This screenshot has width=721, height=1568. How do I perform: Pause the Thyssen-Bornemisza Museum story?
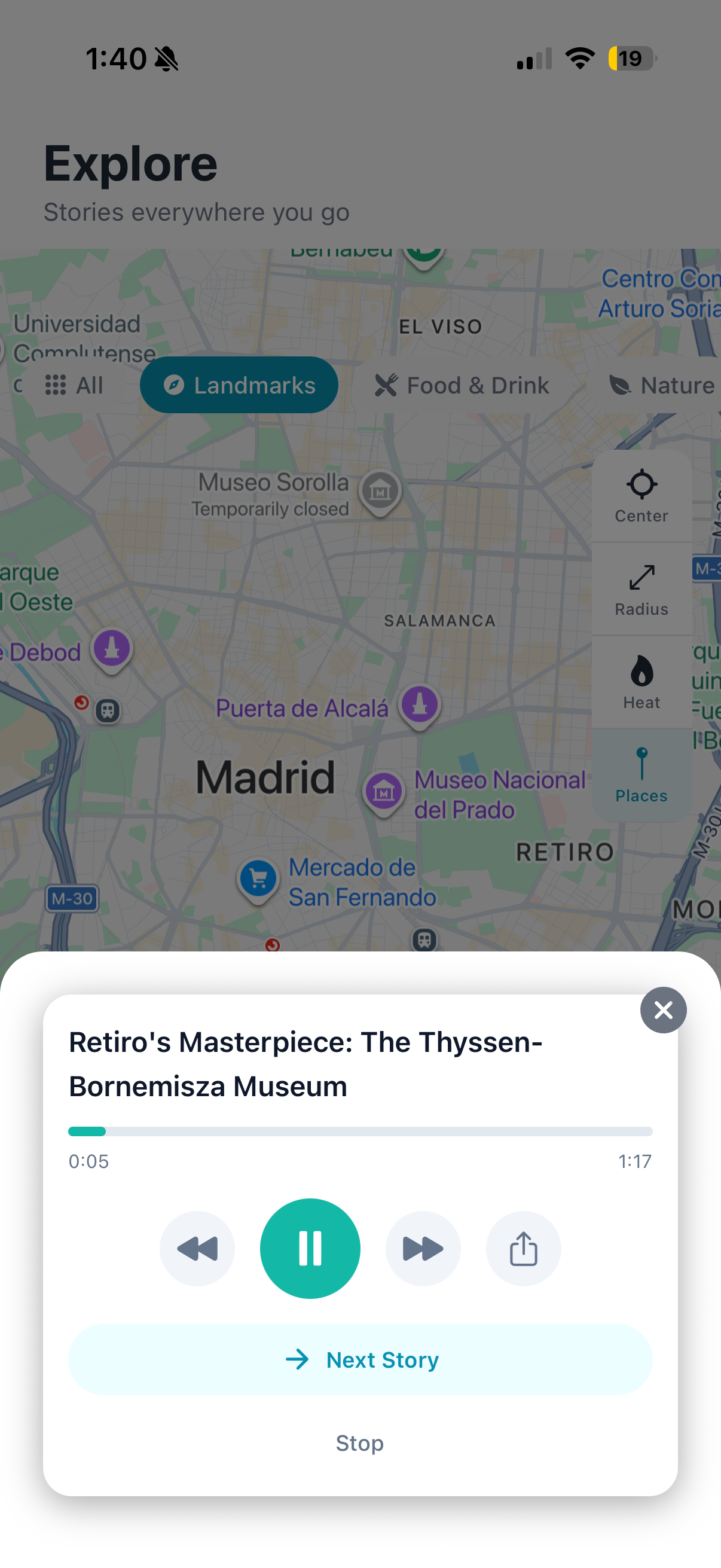point(310,1248)
